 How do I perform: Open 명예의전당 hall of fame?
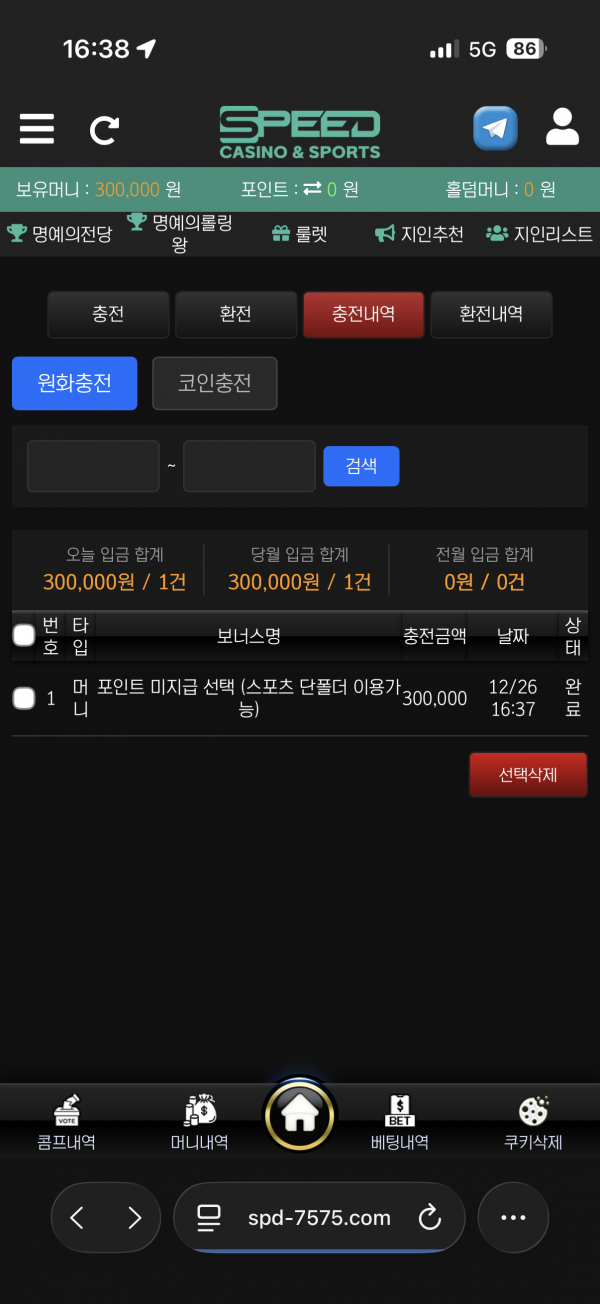tap(60, 234)
